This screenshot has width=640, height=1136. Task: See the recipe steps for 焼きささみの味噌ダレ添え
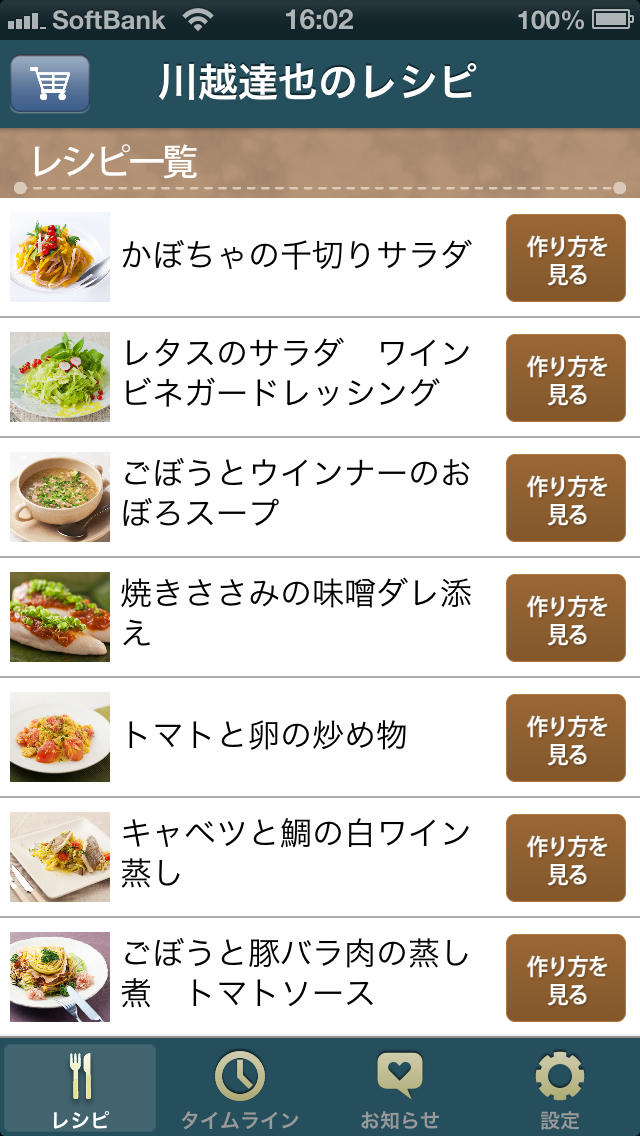(566, 618)
